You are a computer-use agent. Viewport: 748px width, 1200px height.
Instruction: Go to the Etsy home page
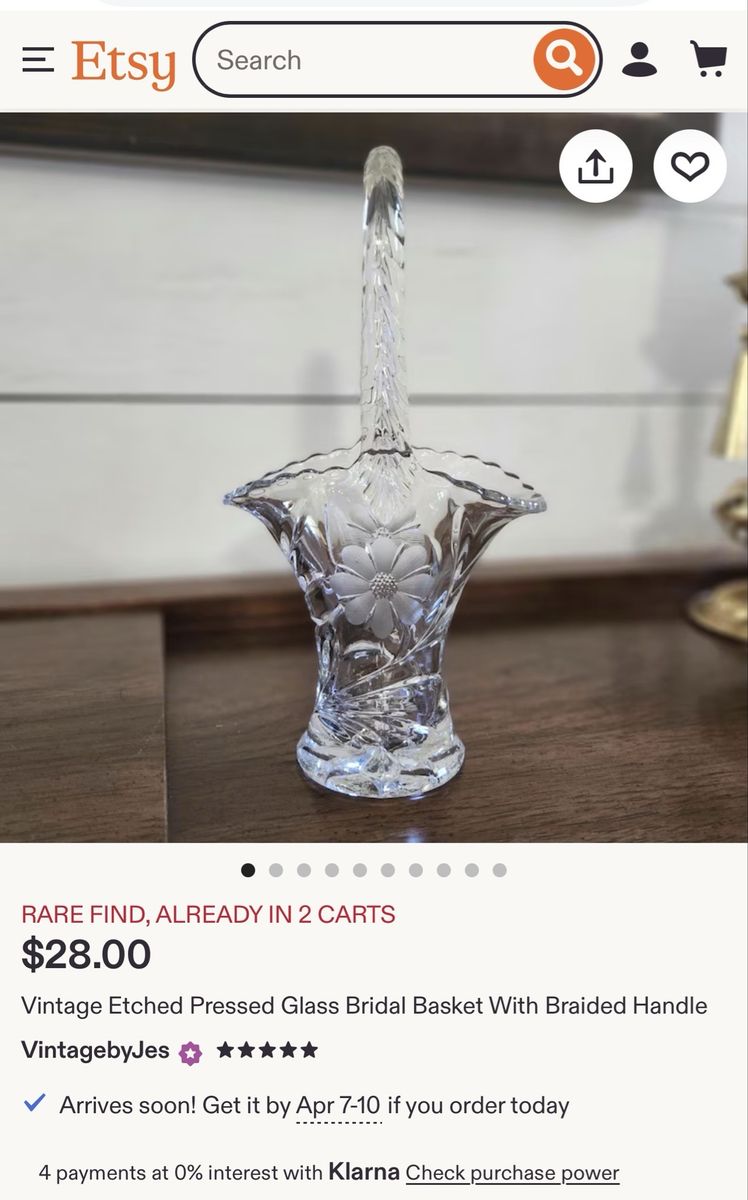pyautogui.click(x=123, y=62)
